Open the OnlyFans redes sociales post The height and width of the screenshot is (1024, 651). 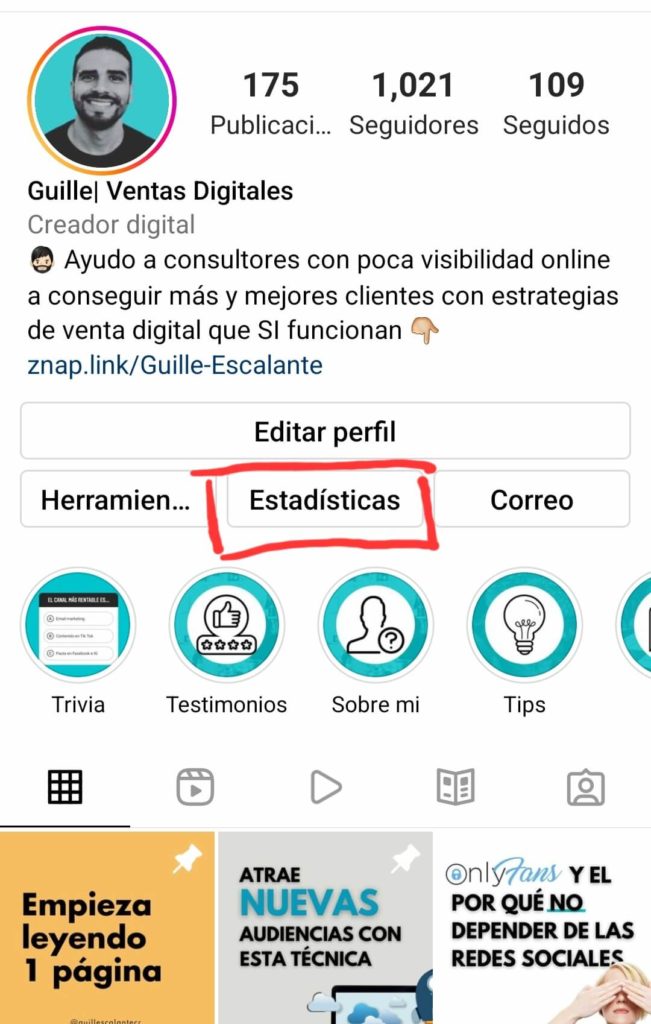542,928
